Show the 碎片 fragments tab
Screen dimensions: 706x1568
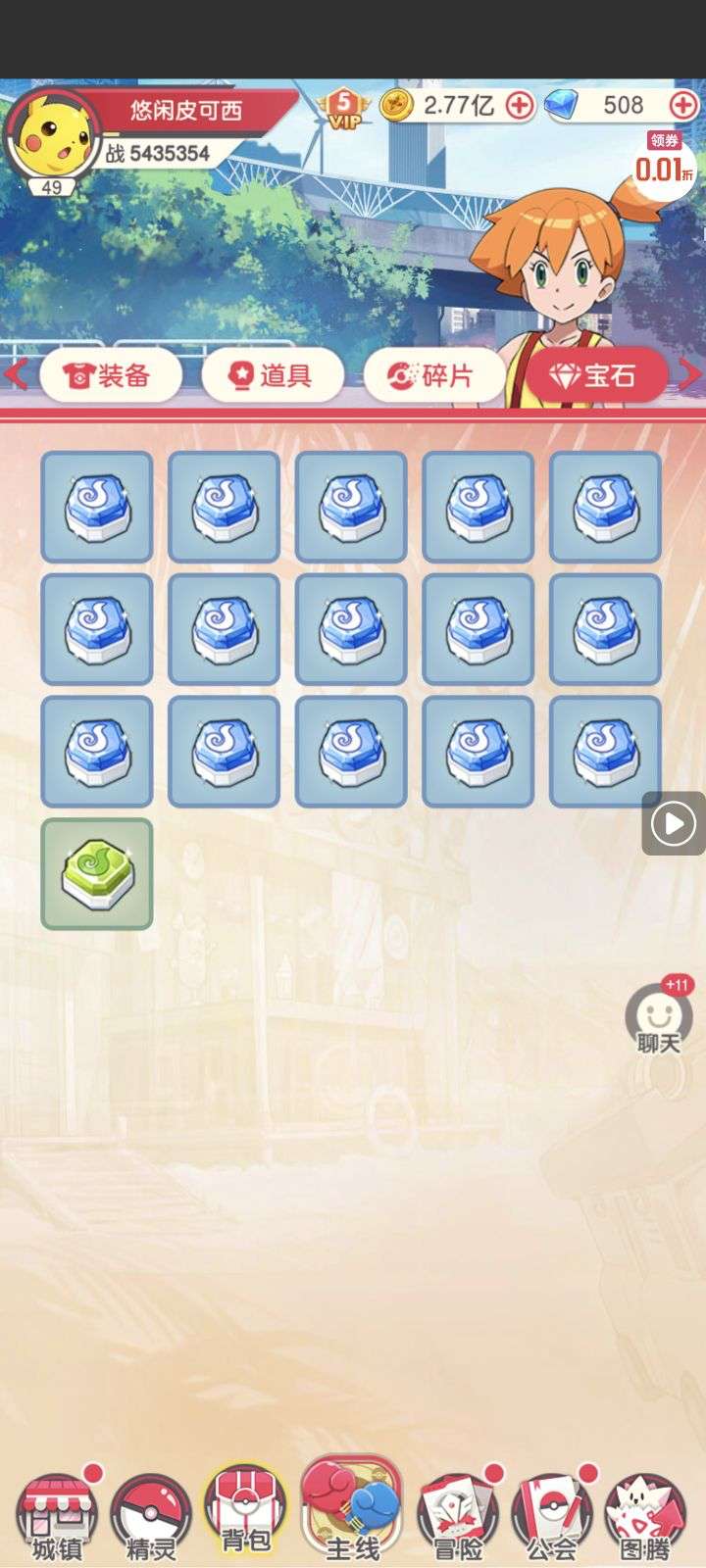click(x=433, y=375)
